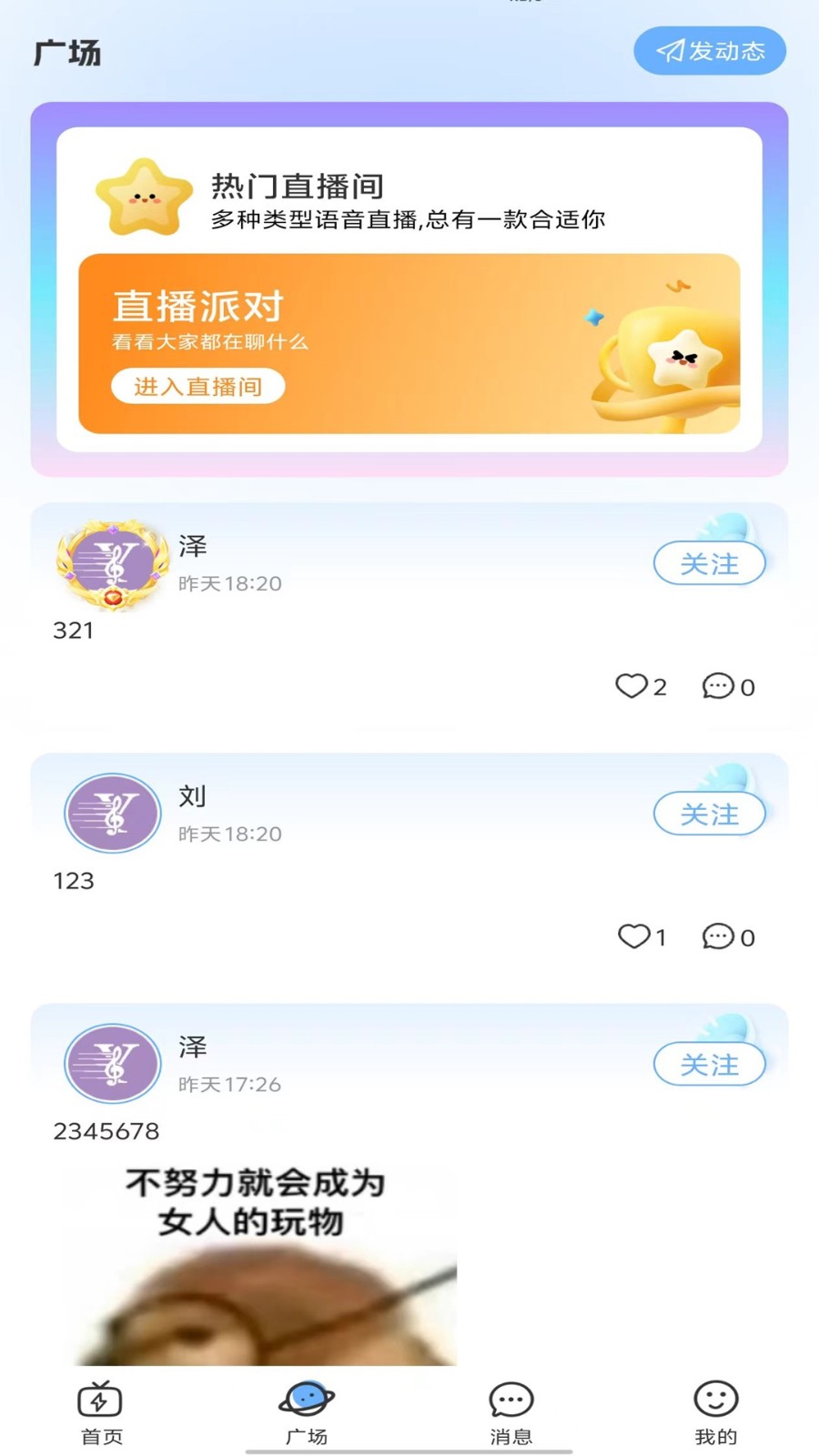Follow 泽 on the 321 post

pos(710,563)
